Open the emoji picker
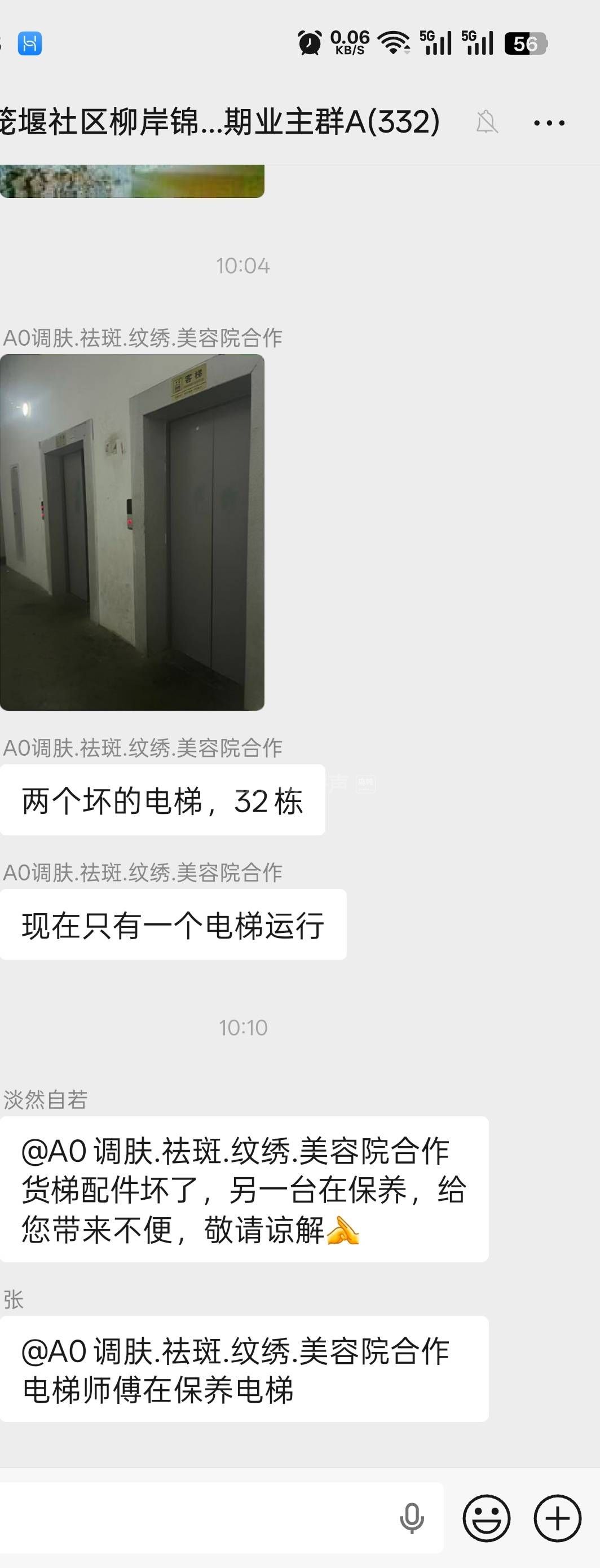Image resolution: width=600 pixels, height=1568 pixels. 486,1518
